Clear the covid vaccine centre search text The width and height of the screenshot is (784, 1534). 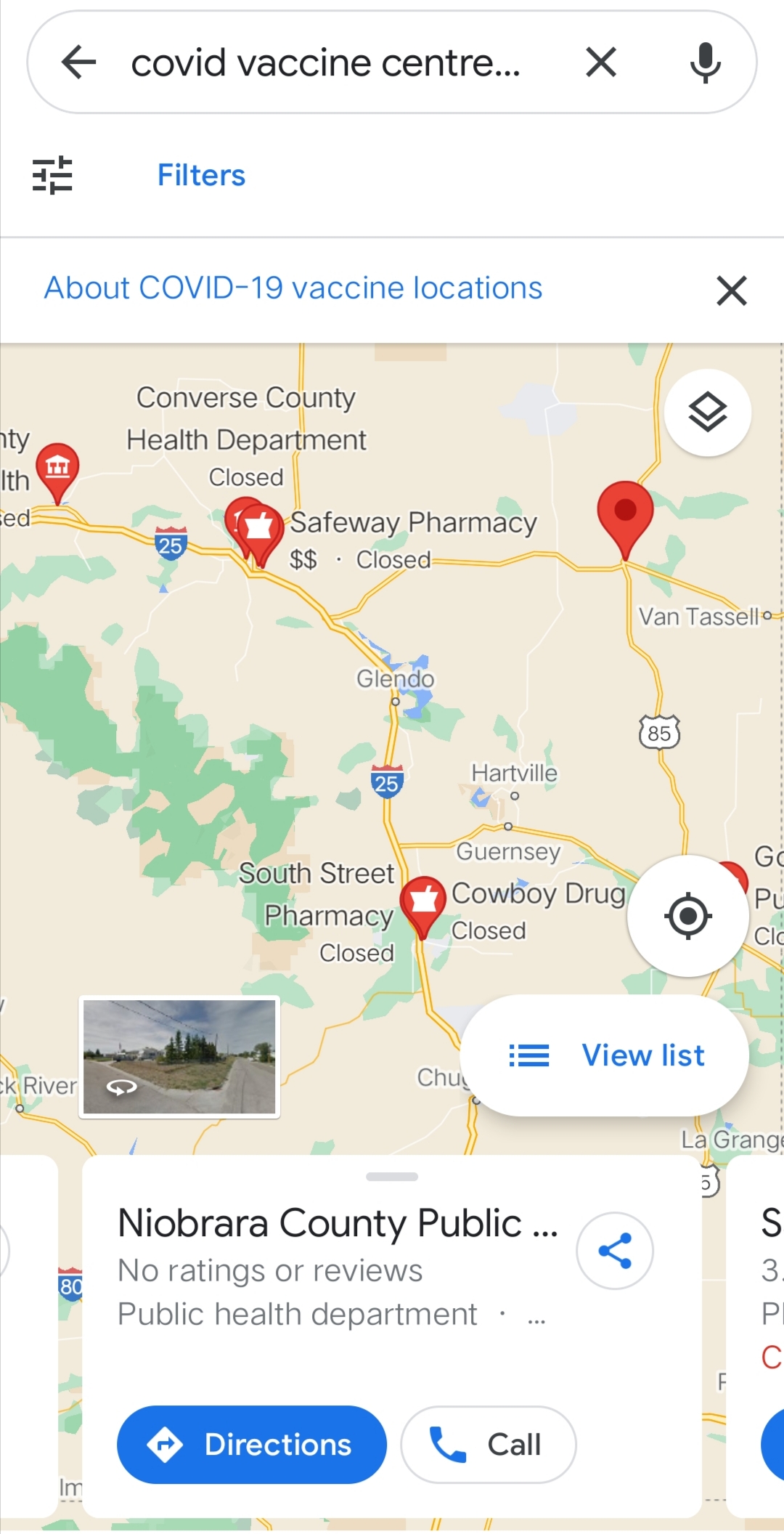coord(601,62)
